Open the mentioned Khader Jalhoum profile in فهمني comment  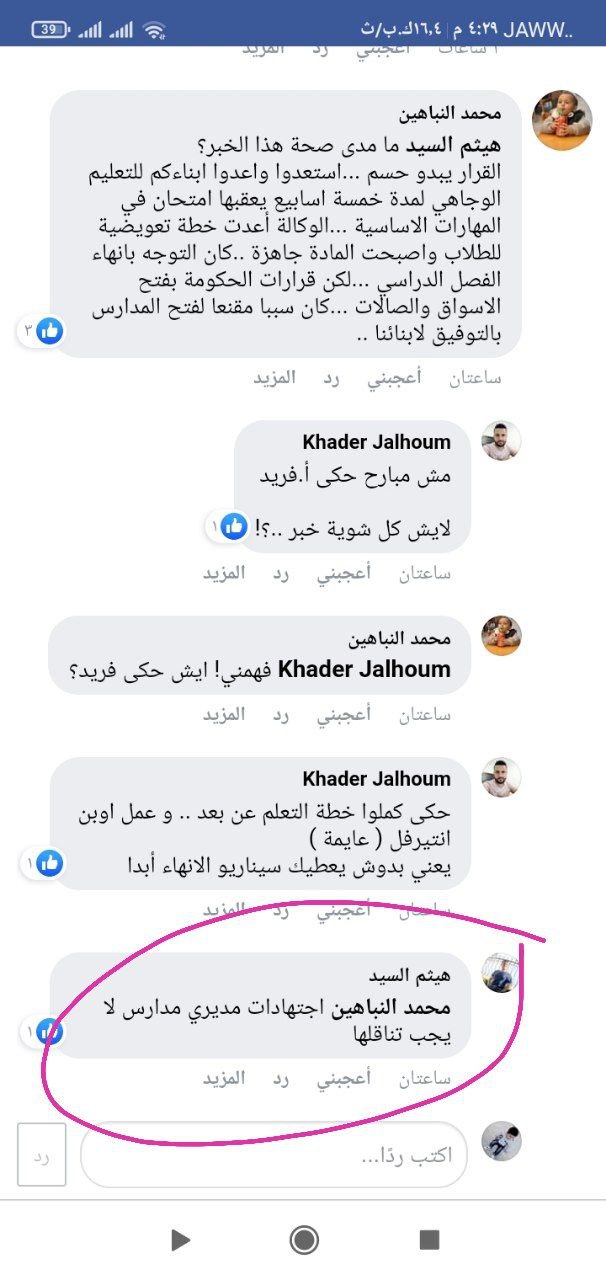364,669
